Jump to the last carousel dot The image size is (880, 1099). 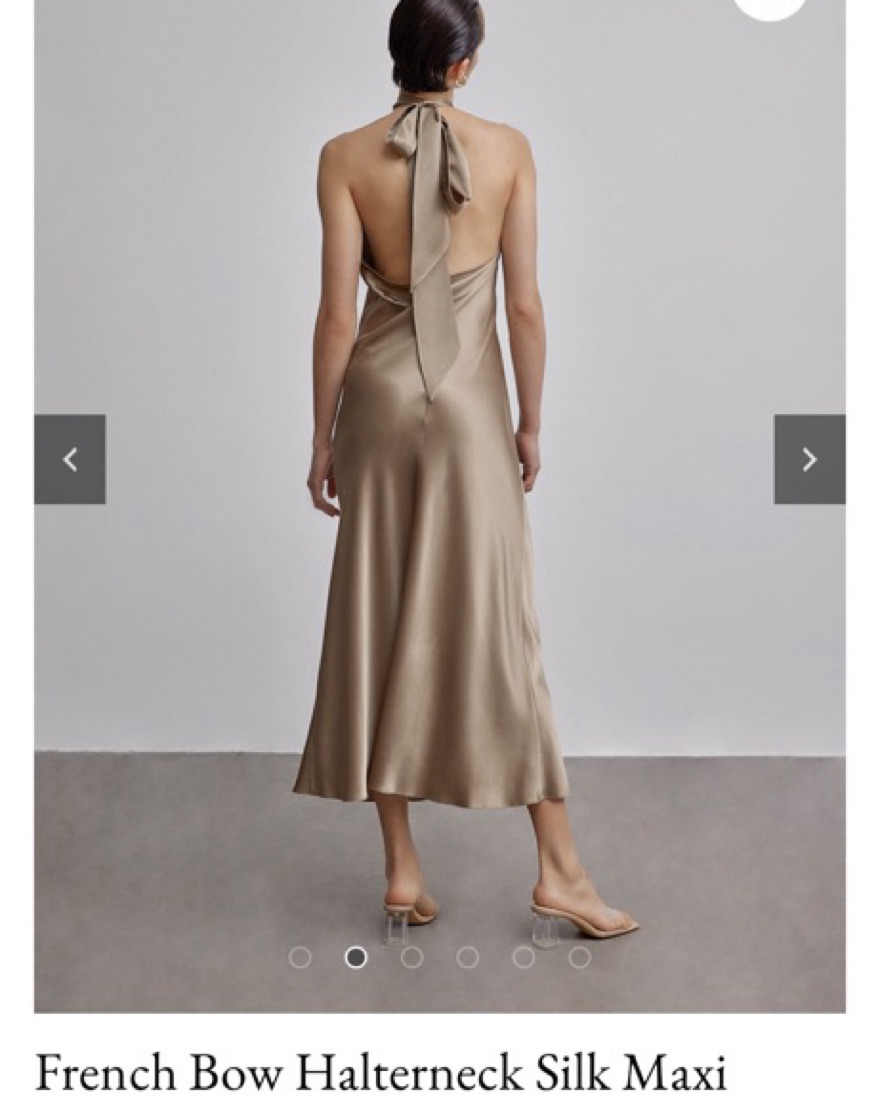[579, 958]
